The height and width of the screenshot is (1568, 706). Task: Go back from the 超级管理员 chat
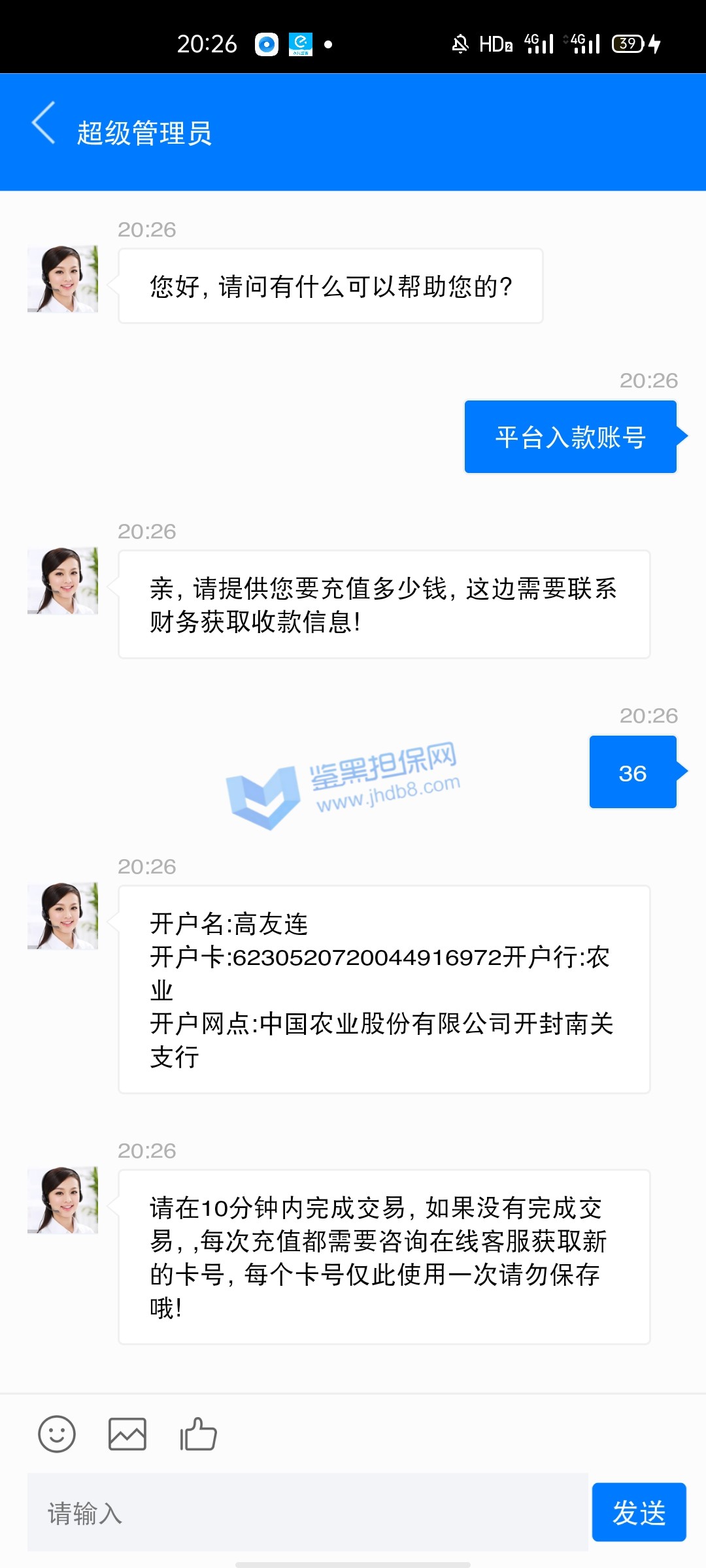pos(44,123)
